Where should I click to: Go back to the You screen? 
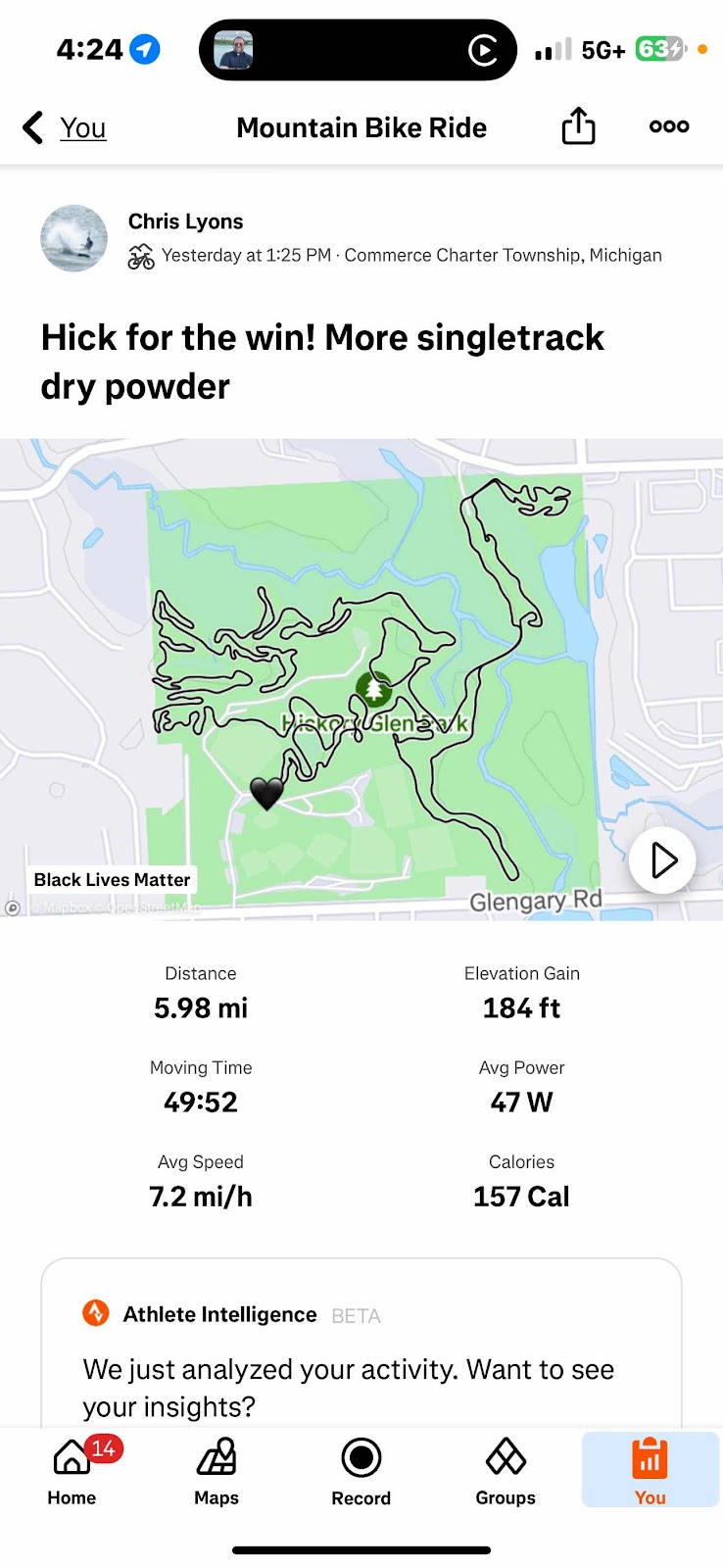[x=65, y=127]
